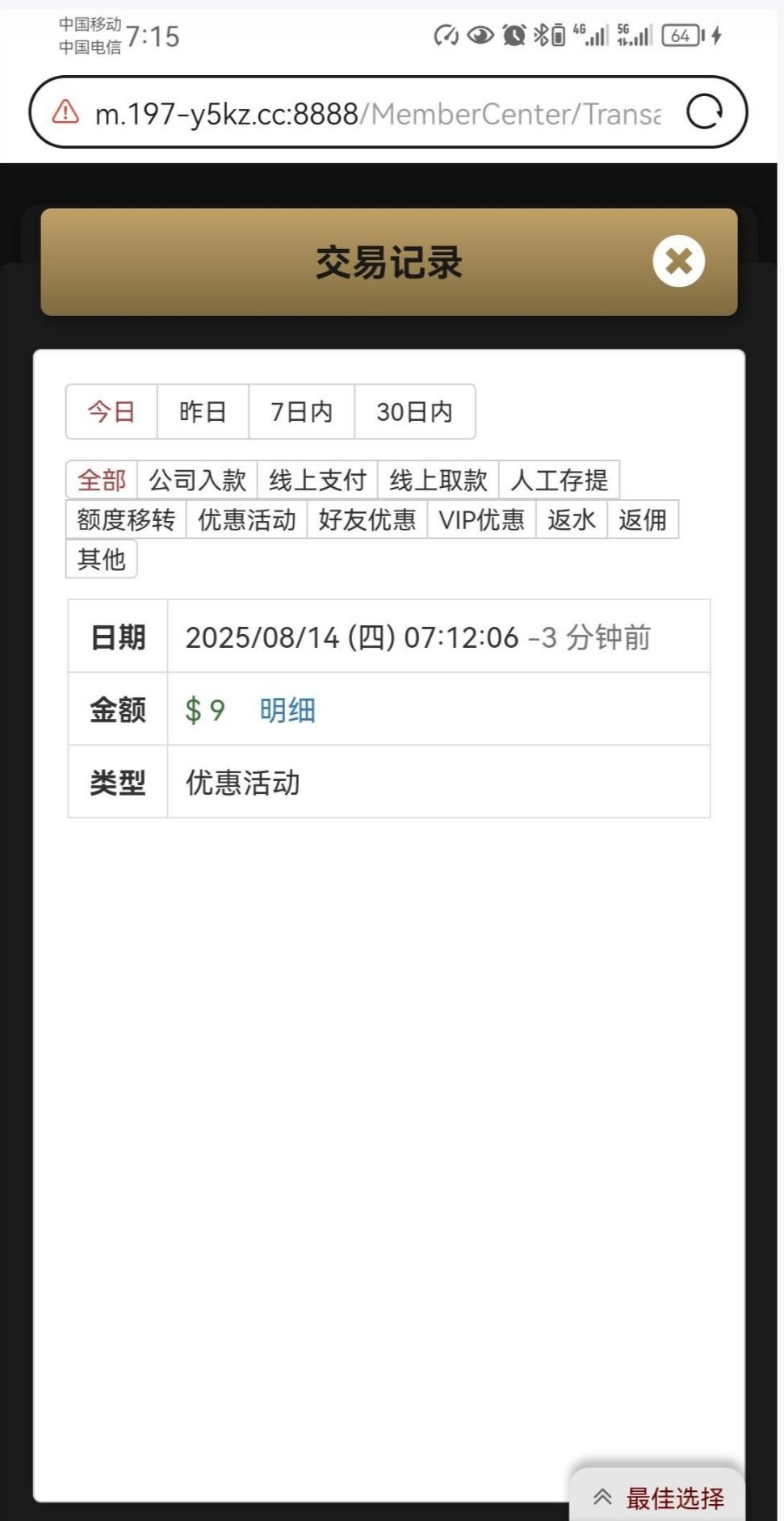Open the 明细 link for the $9 record

pyautogui.click(x=287, y=710)
